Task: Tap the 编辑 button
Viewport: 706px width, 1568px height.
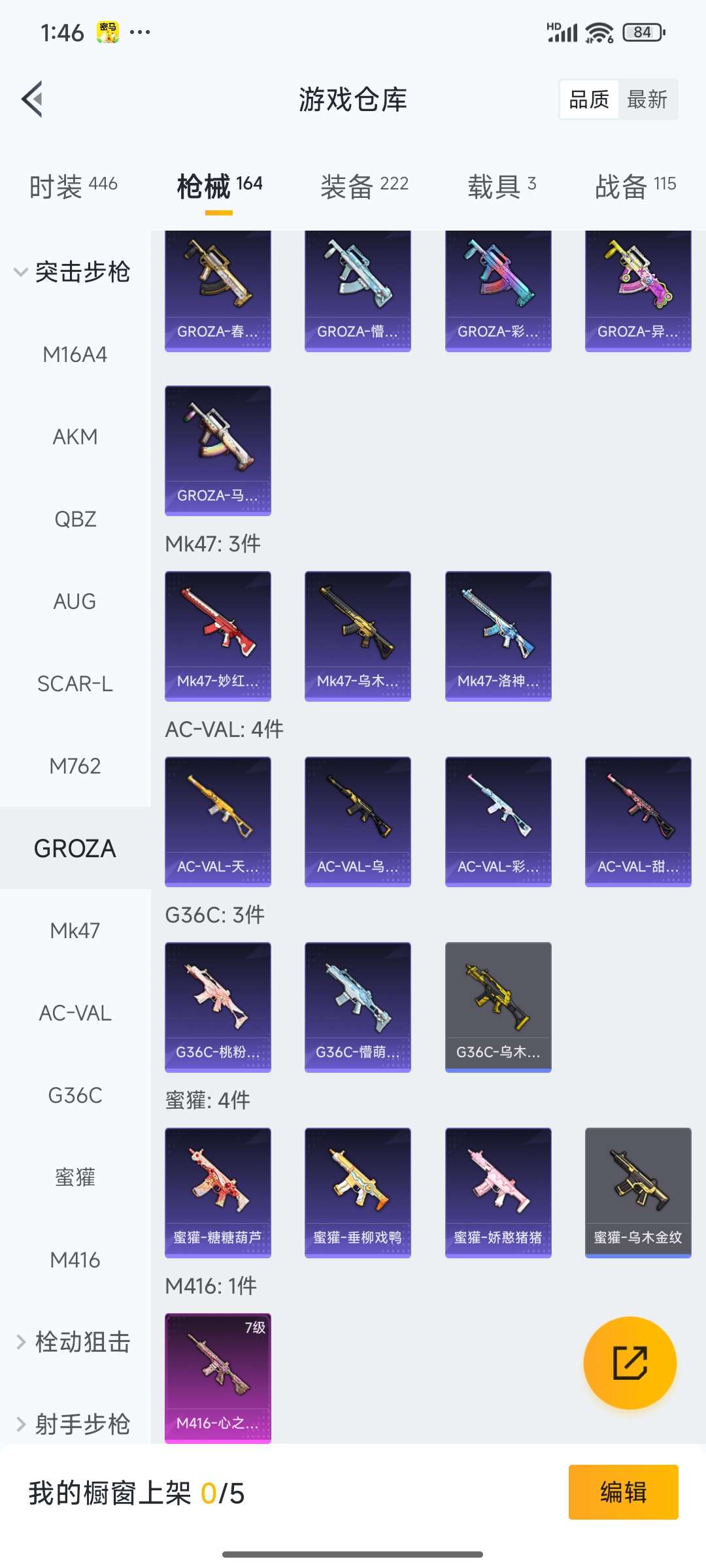Action: tap(623, 1492)
